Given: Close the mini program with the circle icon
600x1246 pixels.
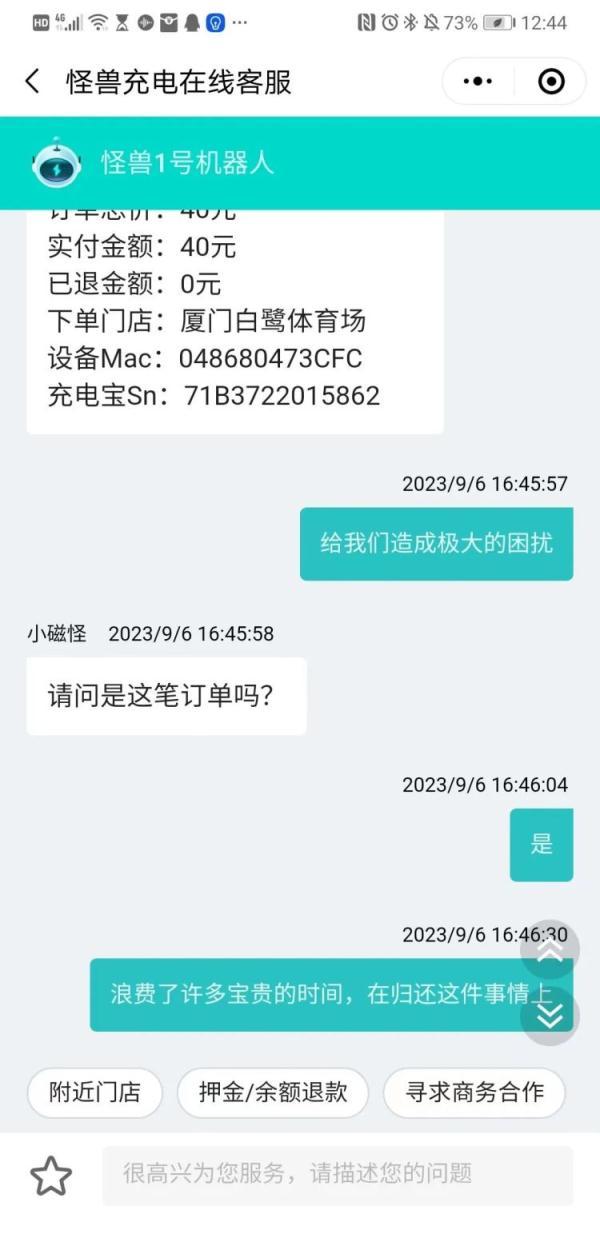Looking at the screenshot, I should click(551, 82).
